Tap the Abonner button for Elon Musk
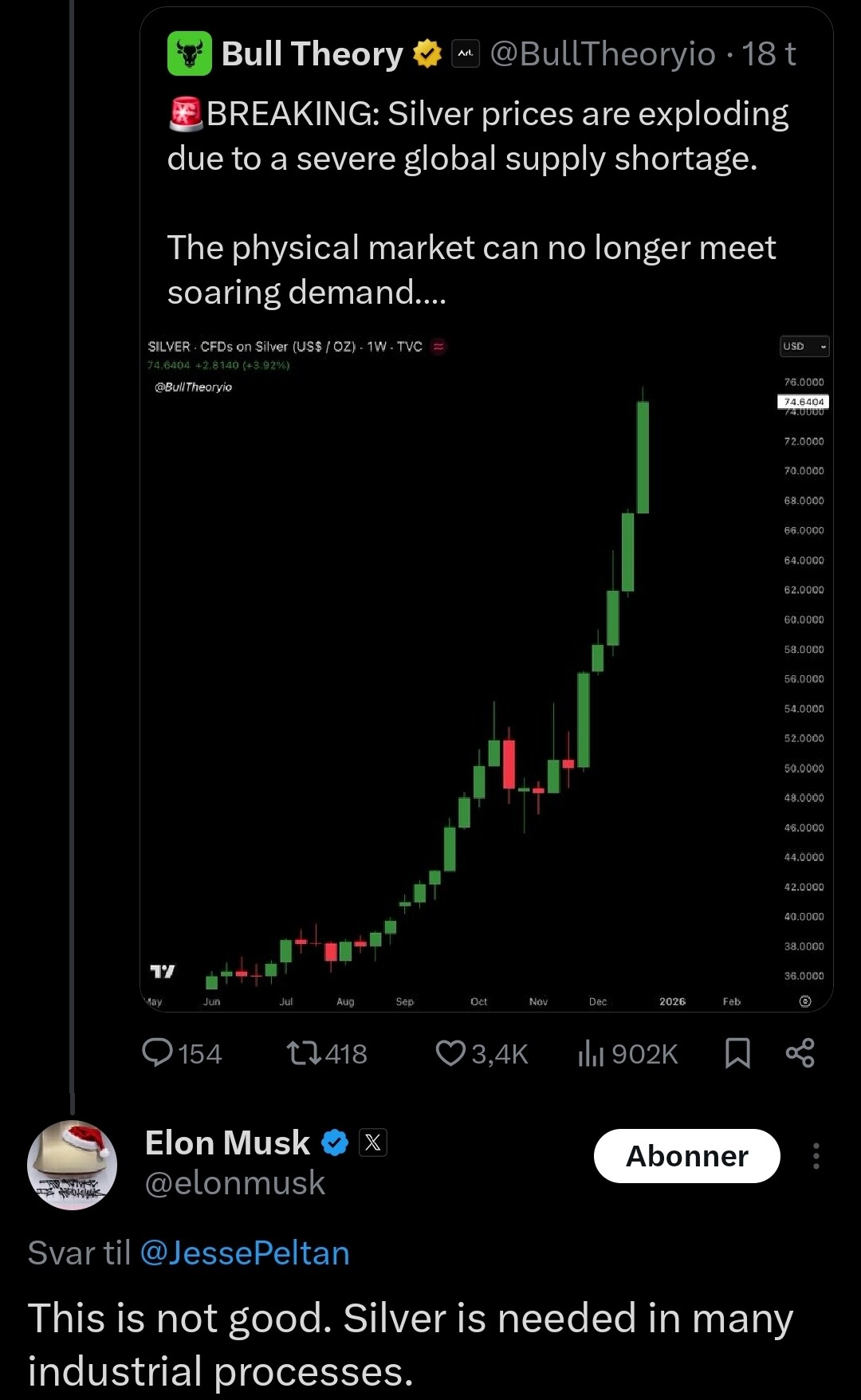This screenshot has width=861, height=1400. (x=686, y=1156)
